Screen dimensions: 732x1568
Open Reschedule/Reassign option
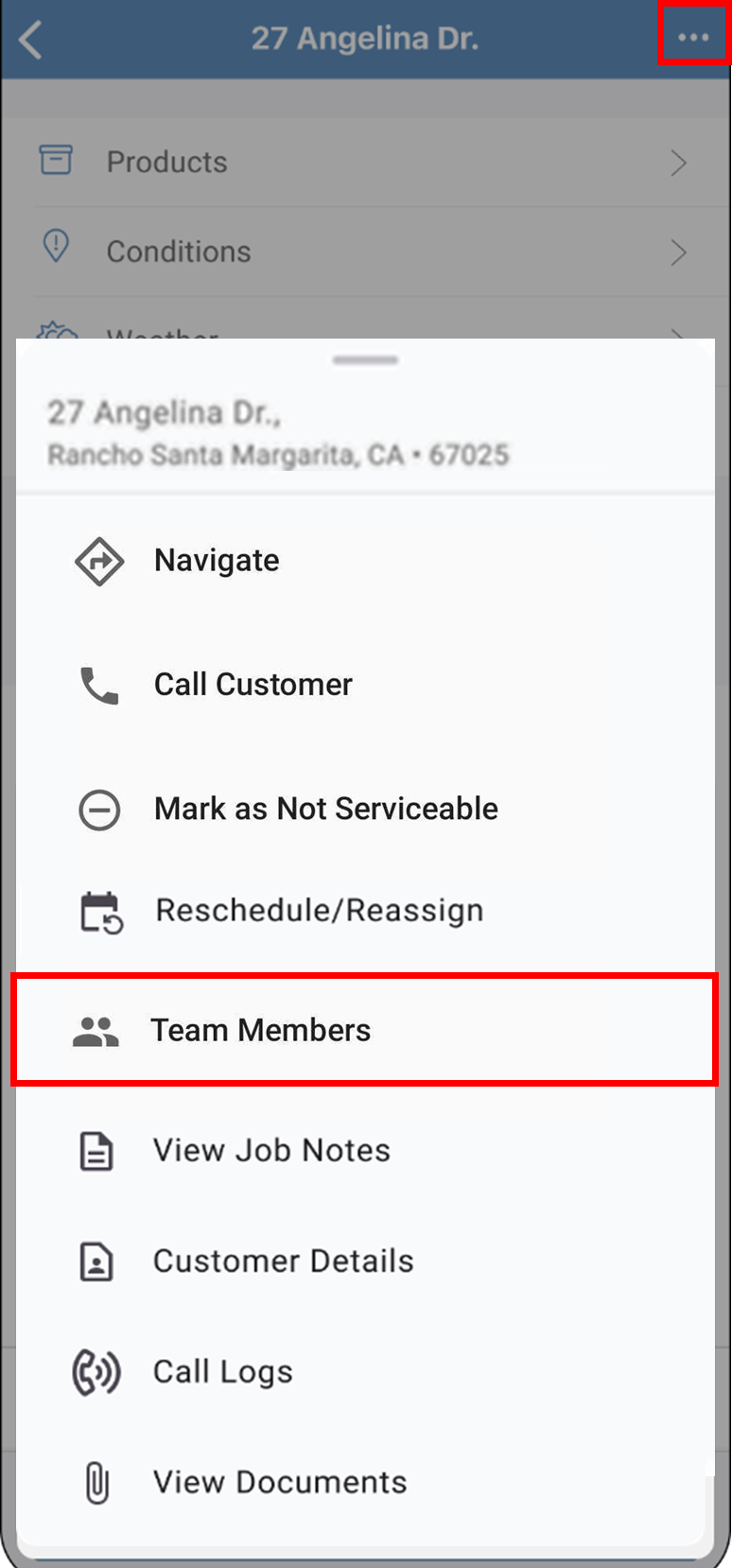click(319, 911)
